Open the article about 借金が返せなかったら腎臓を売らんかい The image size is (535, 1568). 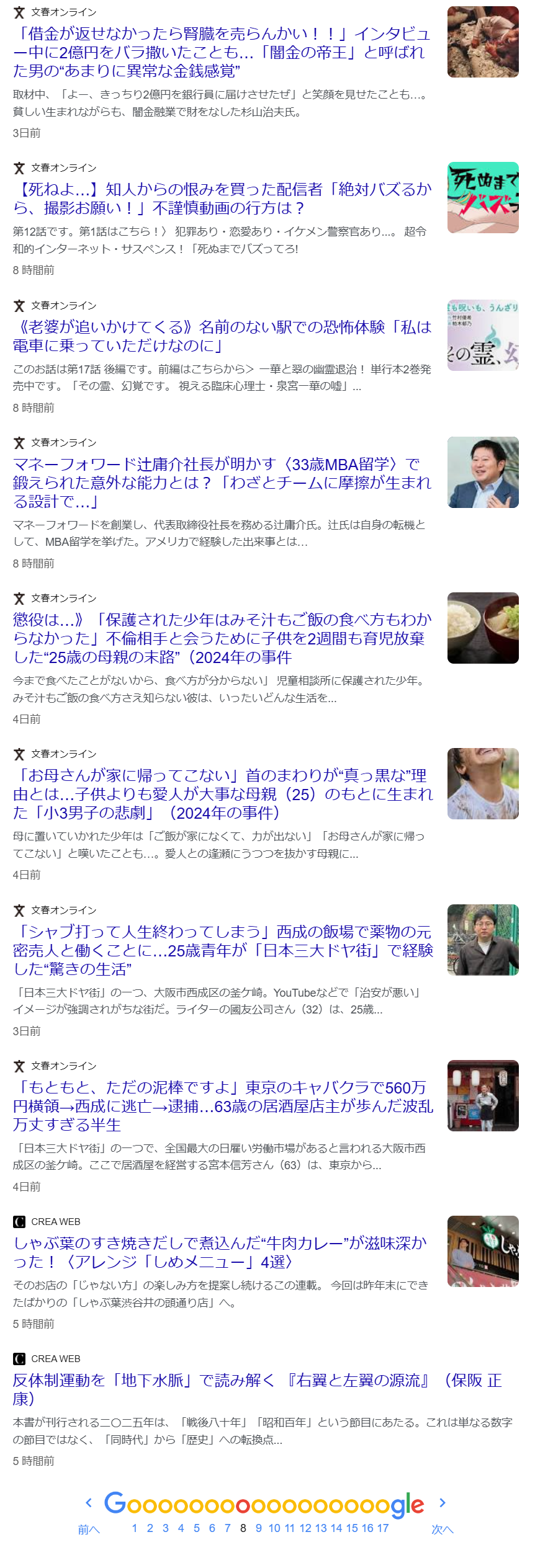tap(222, 52)
